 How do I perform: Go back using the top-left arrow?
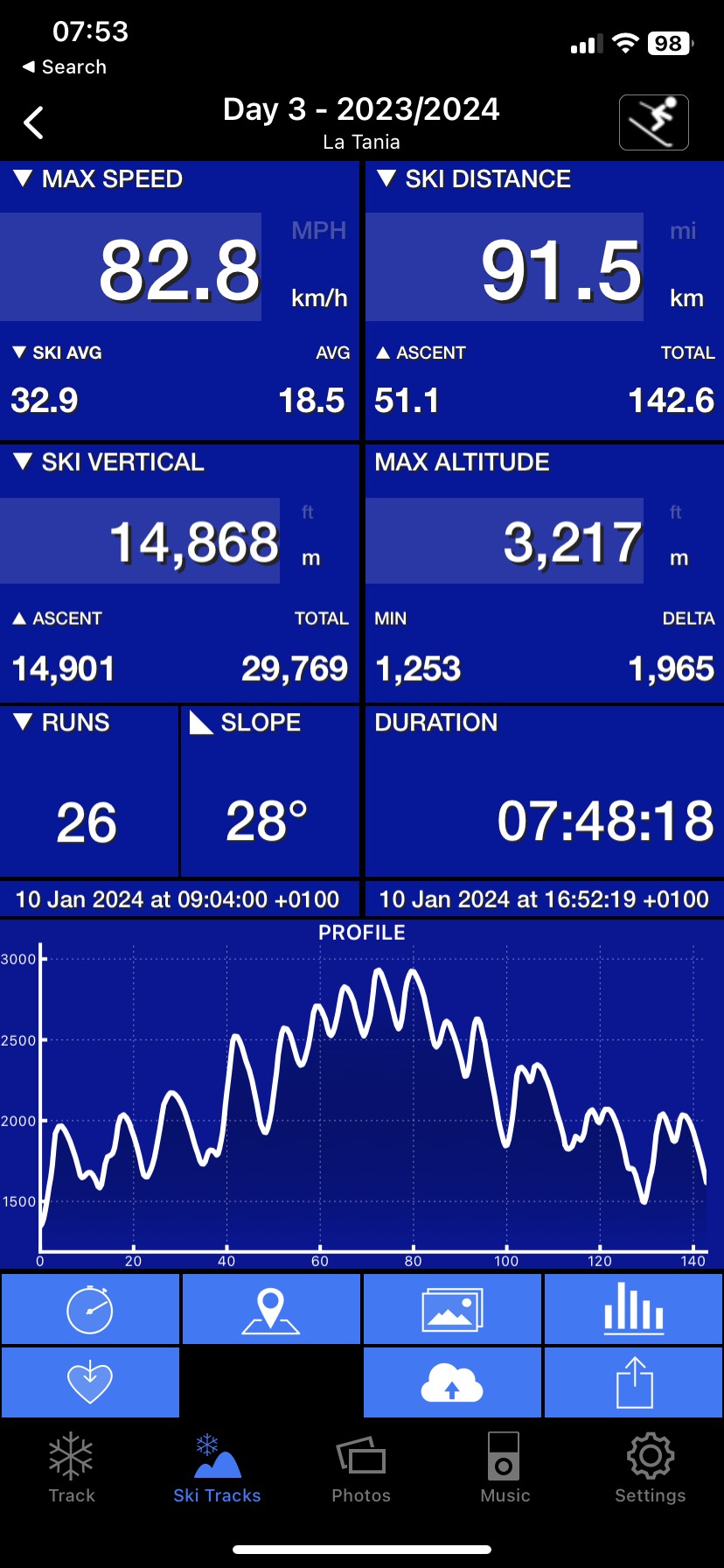pos(34,123)
